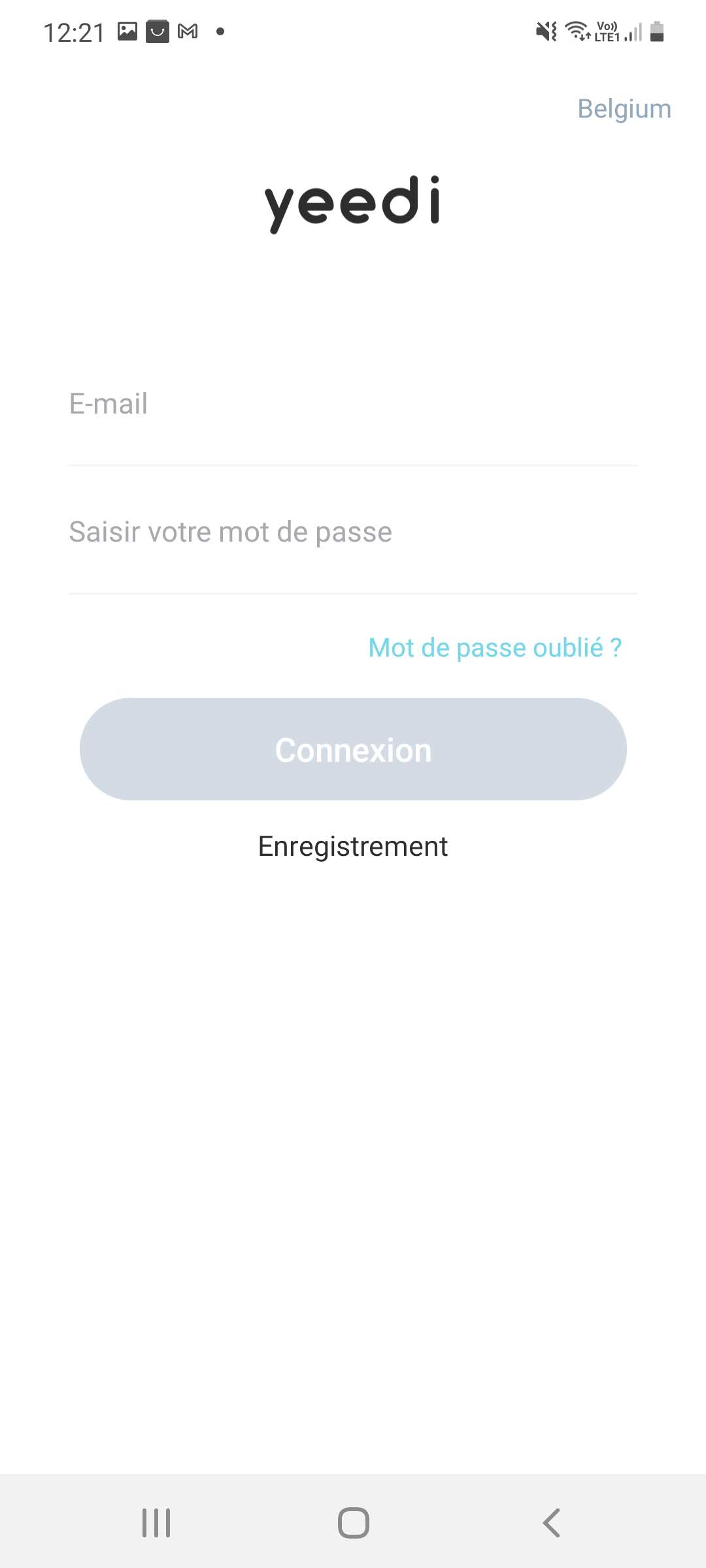Image resolution: width=706 pixels, height=1568 pixels.
Task: Open recent apps from navigation bar
Action: click(x=156, y=1522)
